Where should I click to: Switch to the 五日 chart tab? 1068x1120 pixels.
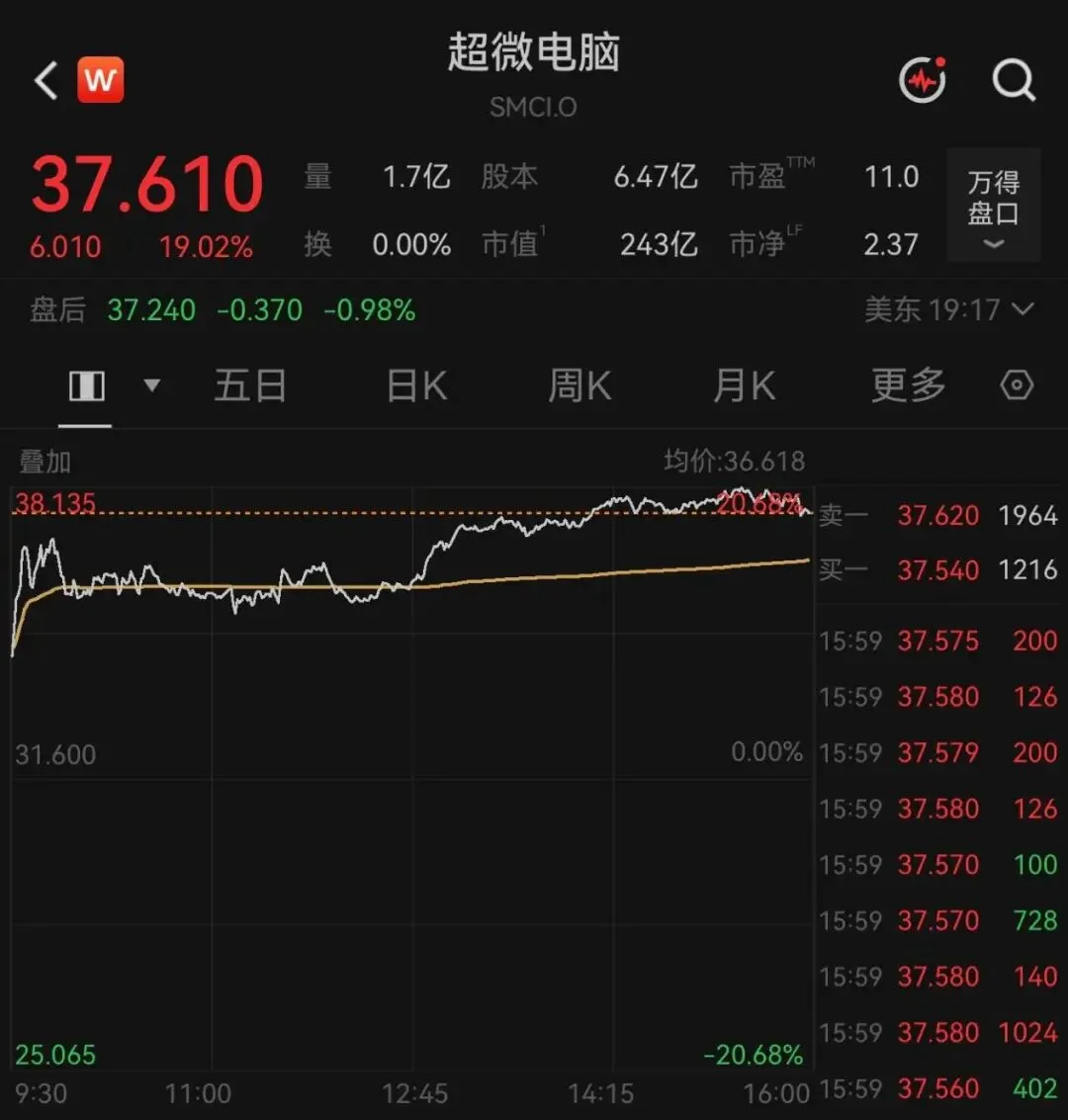[x=250, y=386]
